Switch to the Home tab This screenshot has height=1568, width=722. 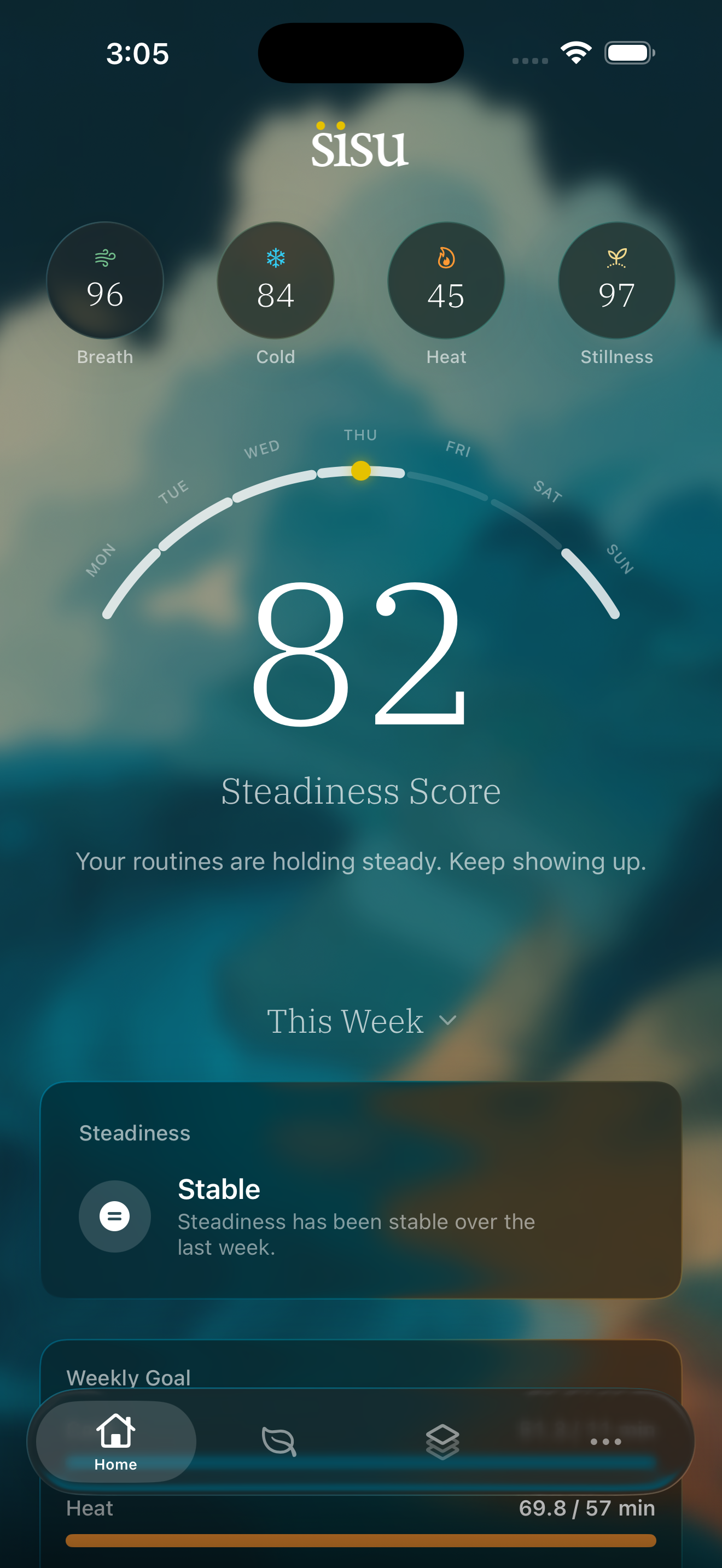tap(115, 1441)
